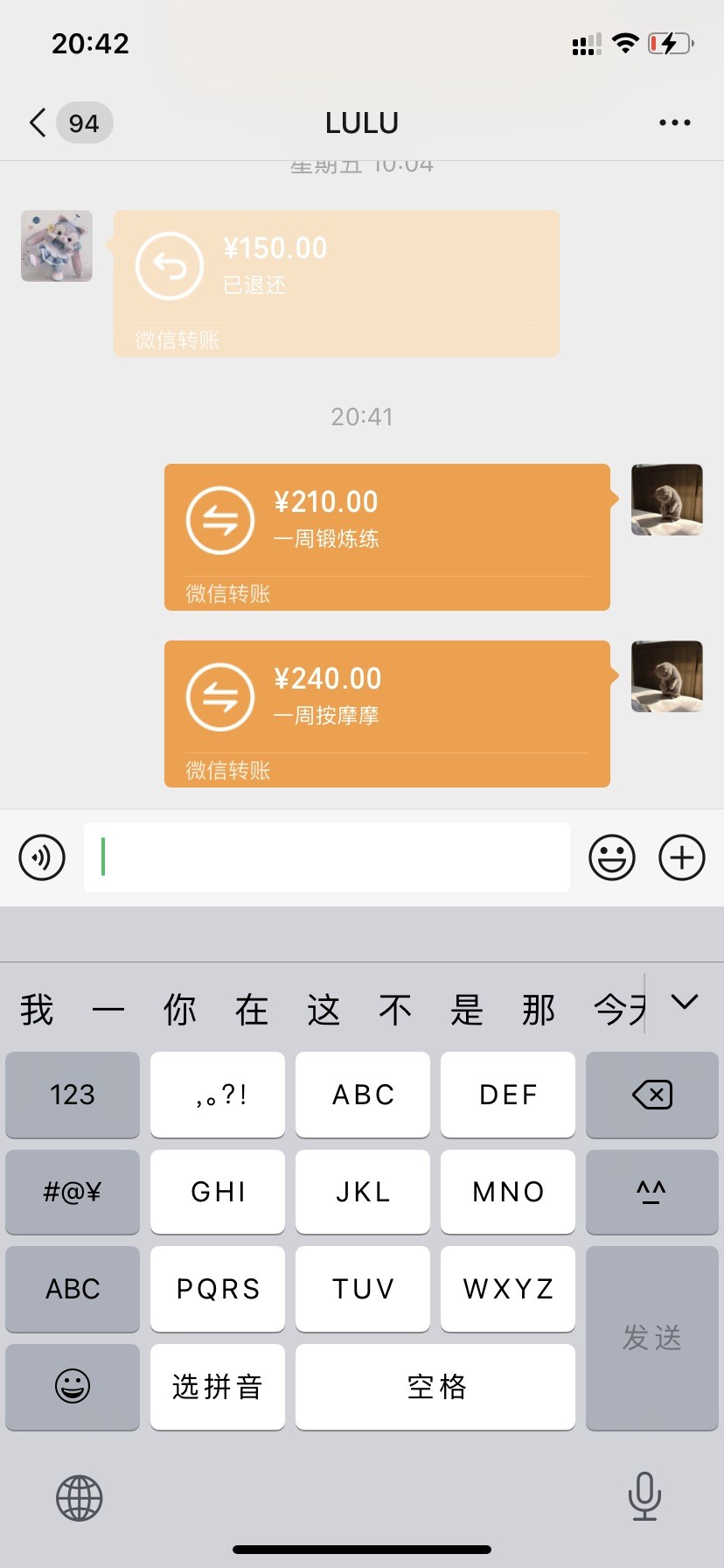The image size is (724, 1568).
Task: Open chat info via three-dot menu
Action: 674,122
